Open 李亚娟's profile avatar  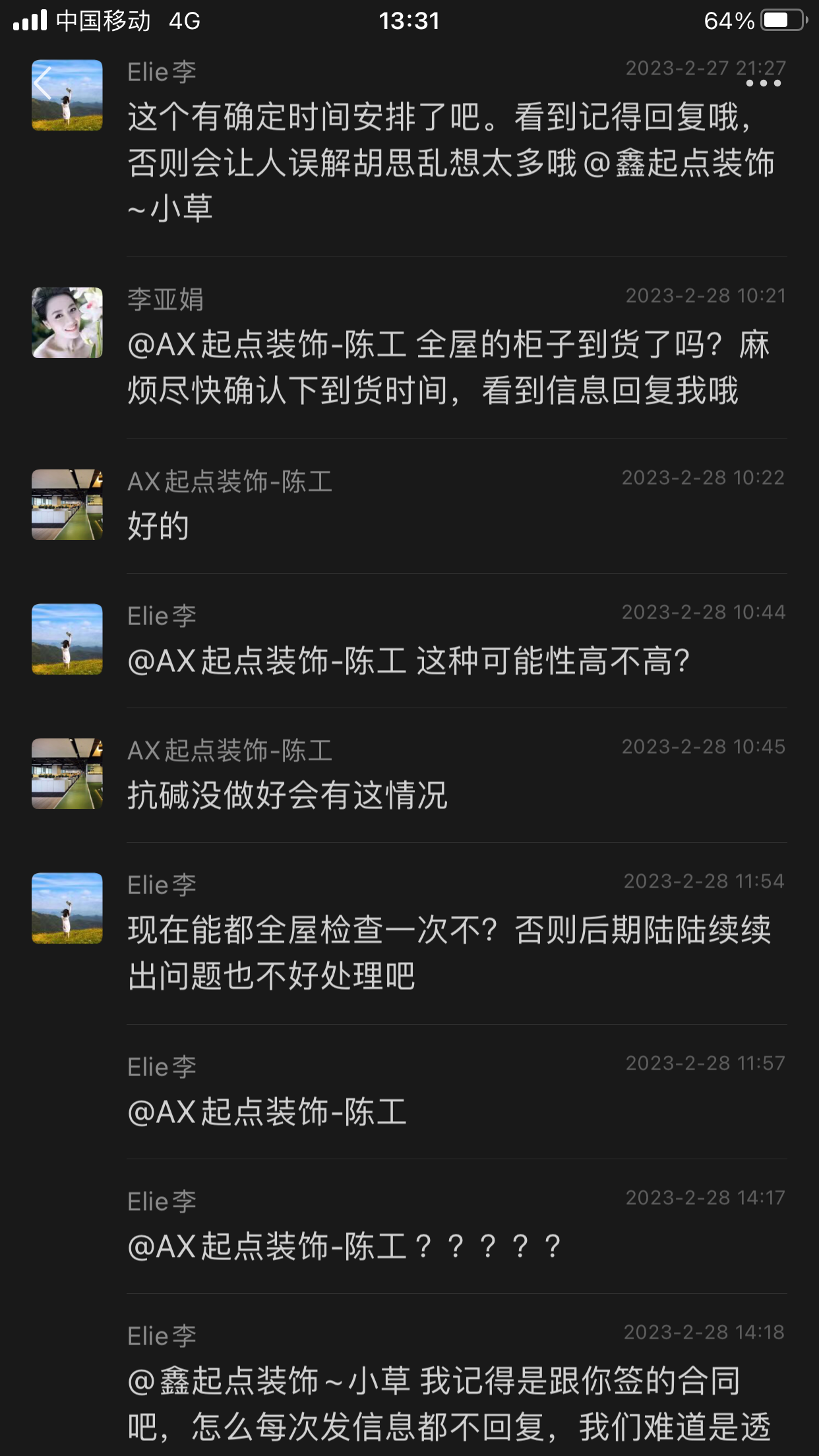click(67, 322)
